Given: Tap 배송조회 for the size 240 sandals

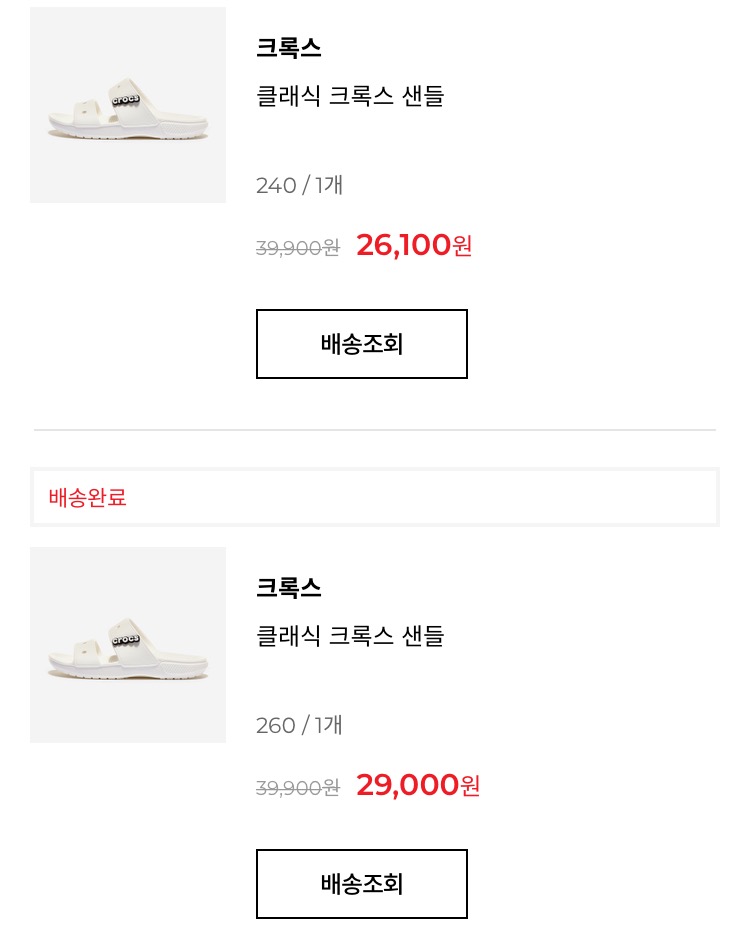Looking at the screenshot, I should click(x=361, y=344).
